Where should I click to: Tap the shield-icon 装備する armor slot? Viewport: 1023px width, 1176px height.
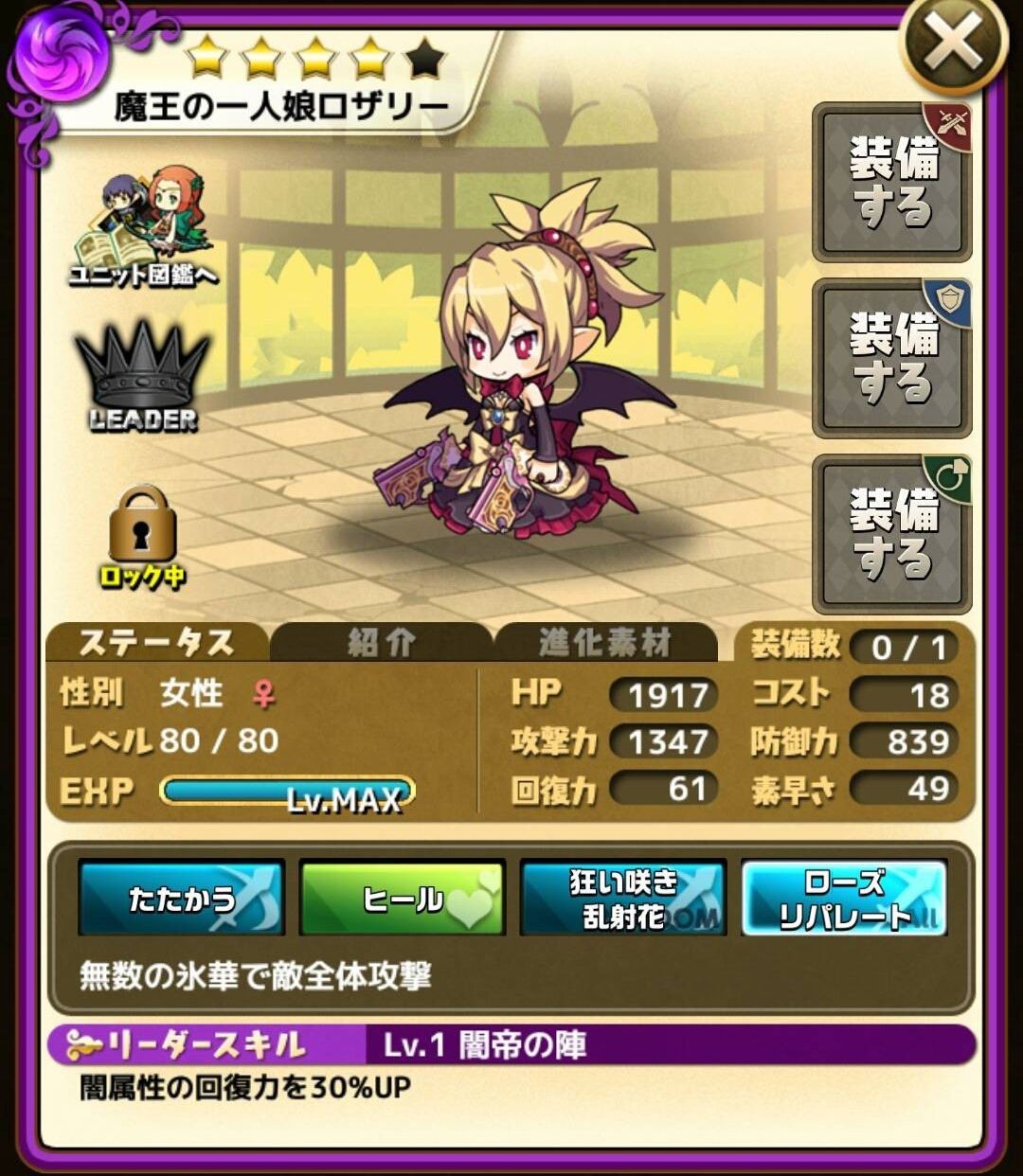tap(891, 358)
